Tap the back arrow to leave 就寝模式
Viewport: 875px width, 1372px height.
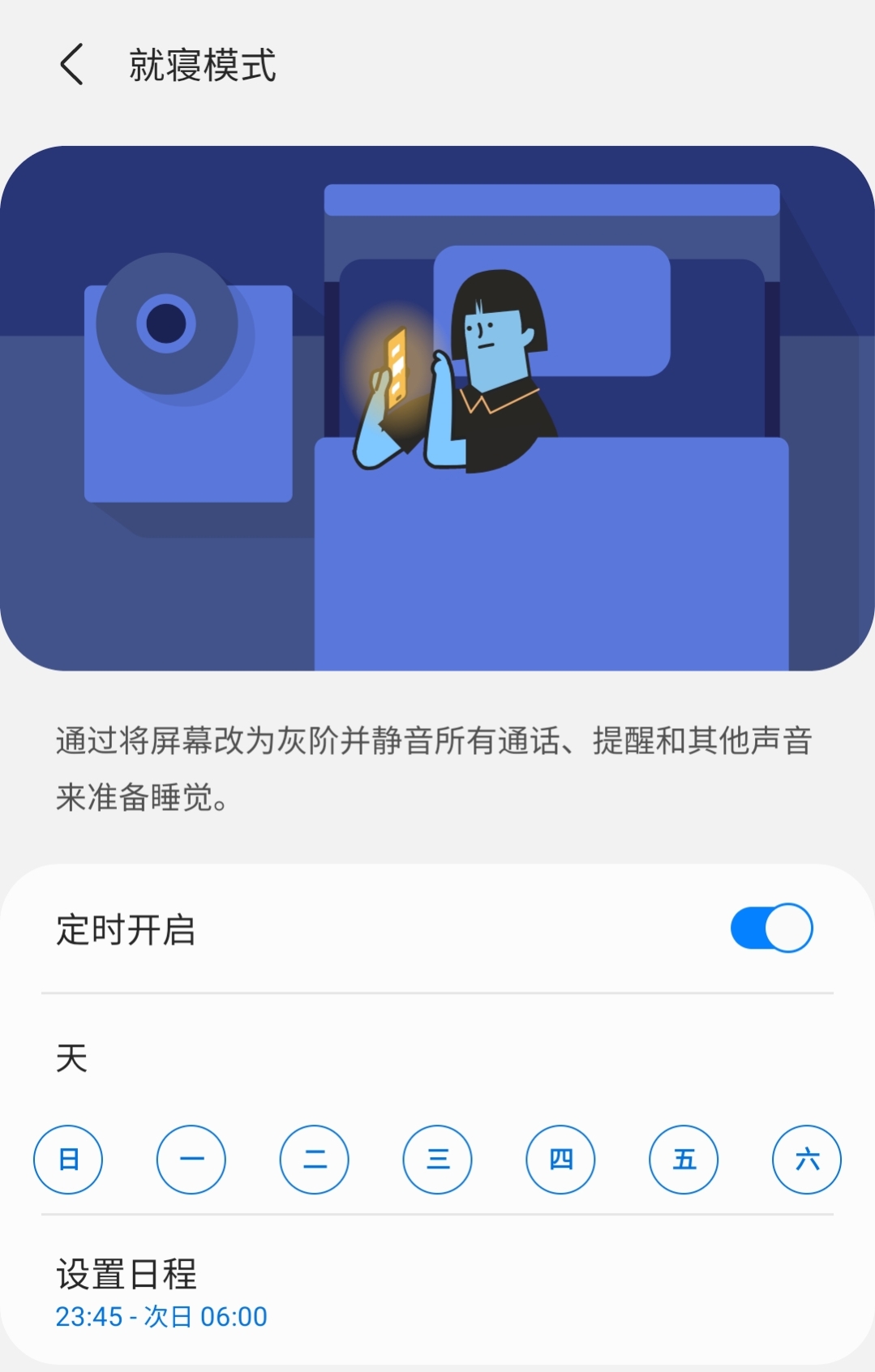coord(71,66)
